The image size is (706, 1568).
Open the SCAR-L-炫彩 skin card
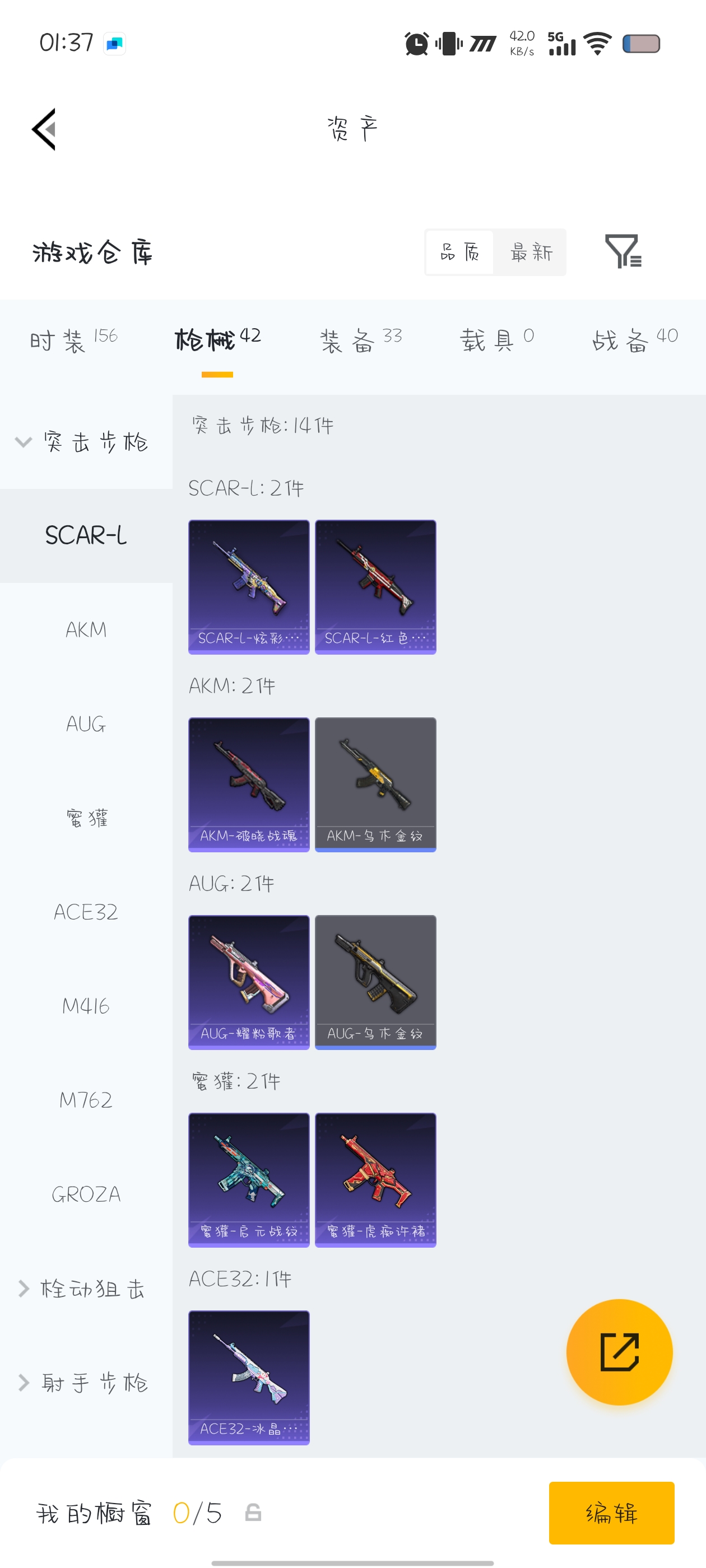point(249,587)
